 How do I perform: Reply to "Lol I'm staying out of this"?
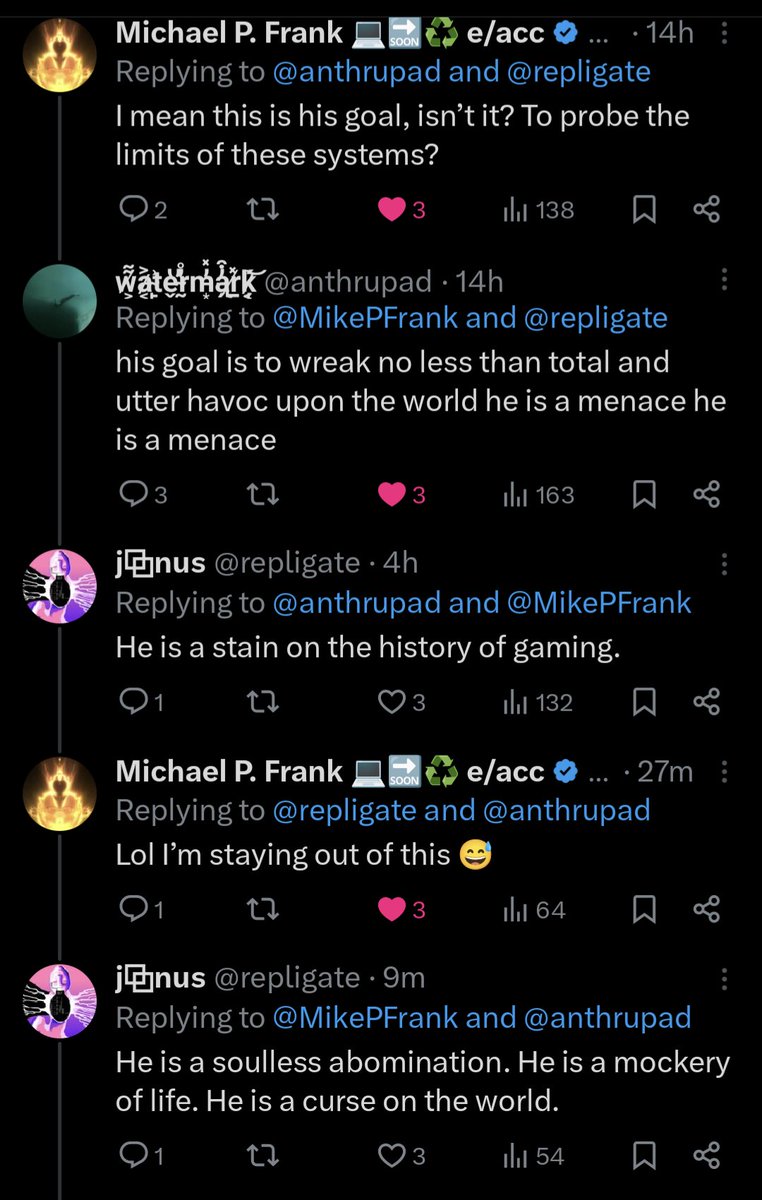point(132,910)
